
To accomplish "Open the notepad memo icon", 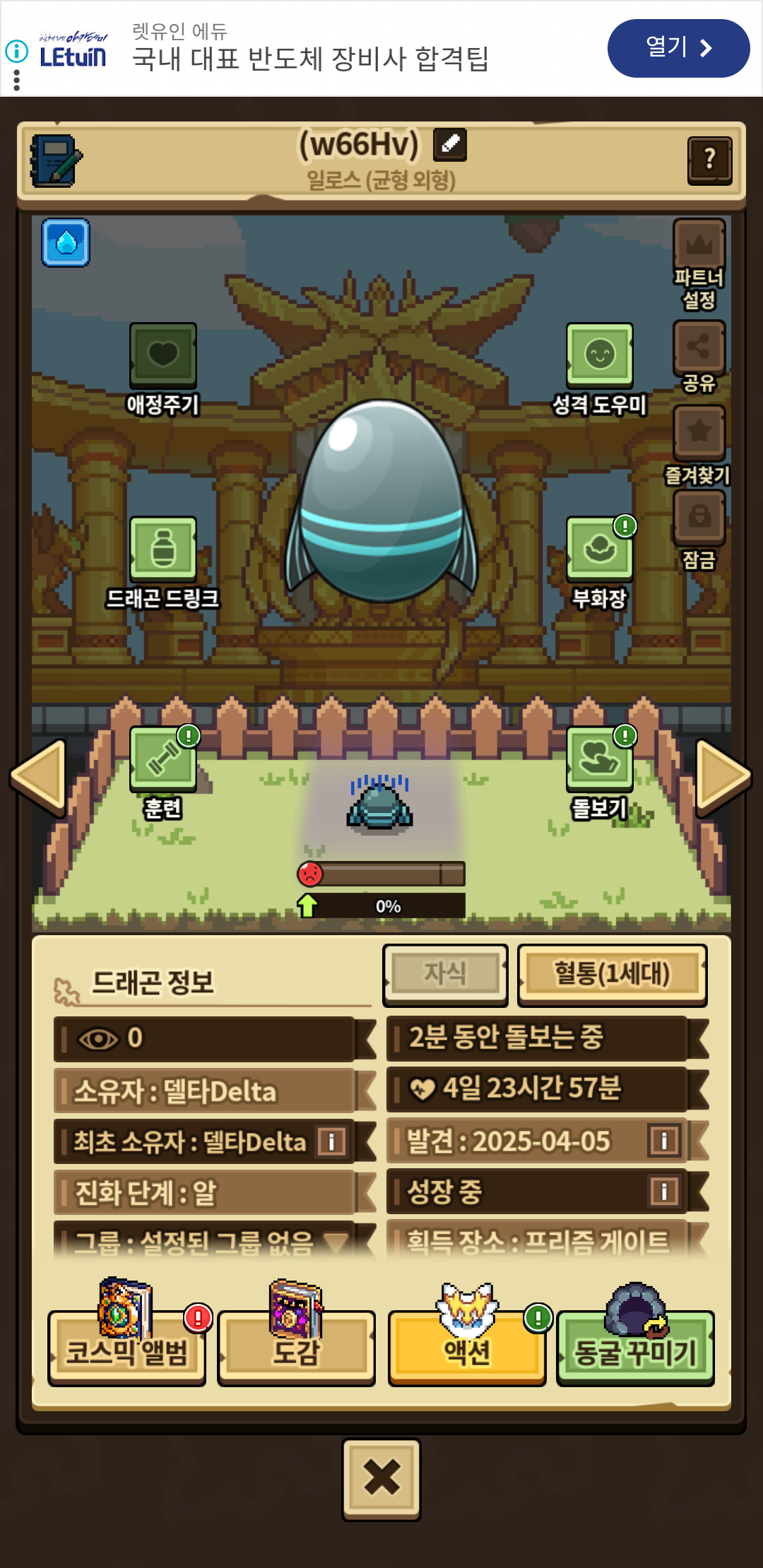I will click(56, 161).
